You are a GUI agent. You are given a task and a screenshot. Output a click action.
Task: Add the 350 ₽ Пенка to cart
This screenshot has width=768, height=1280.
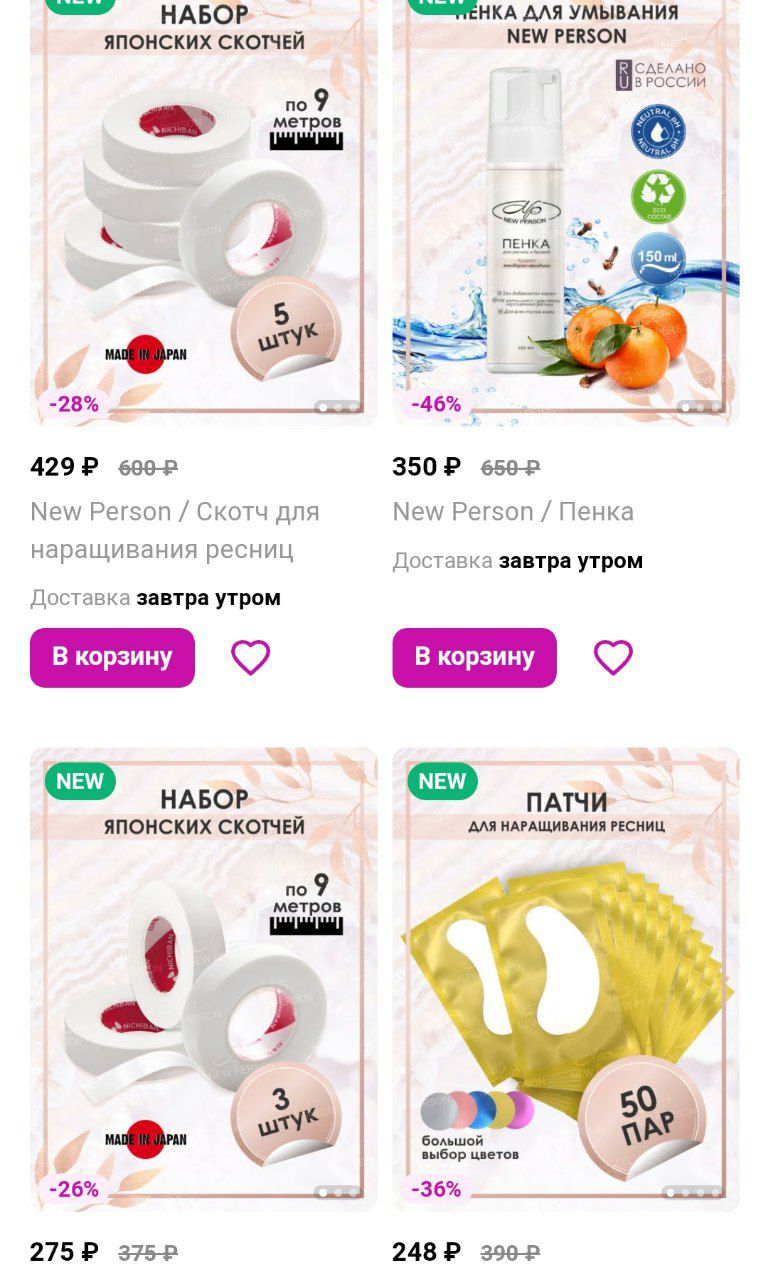click(x=474, y=657)
